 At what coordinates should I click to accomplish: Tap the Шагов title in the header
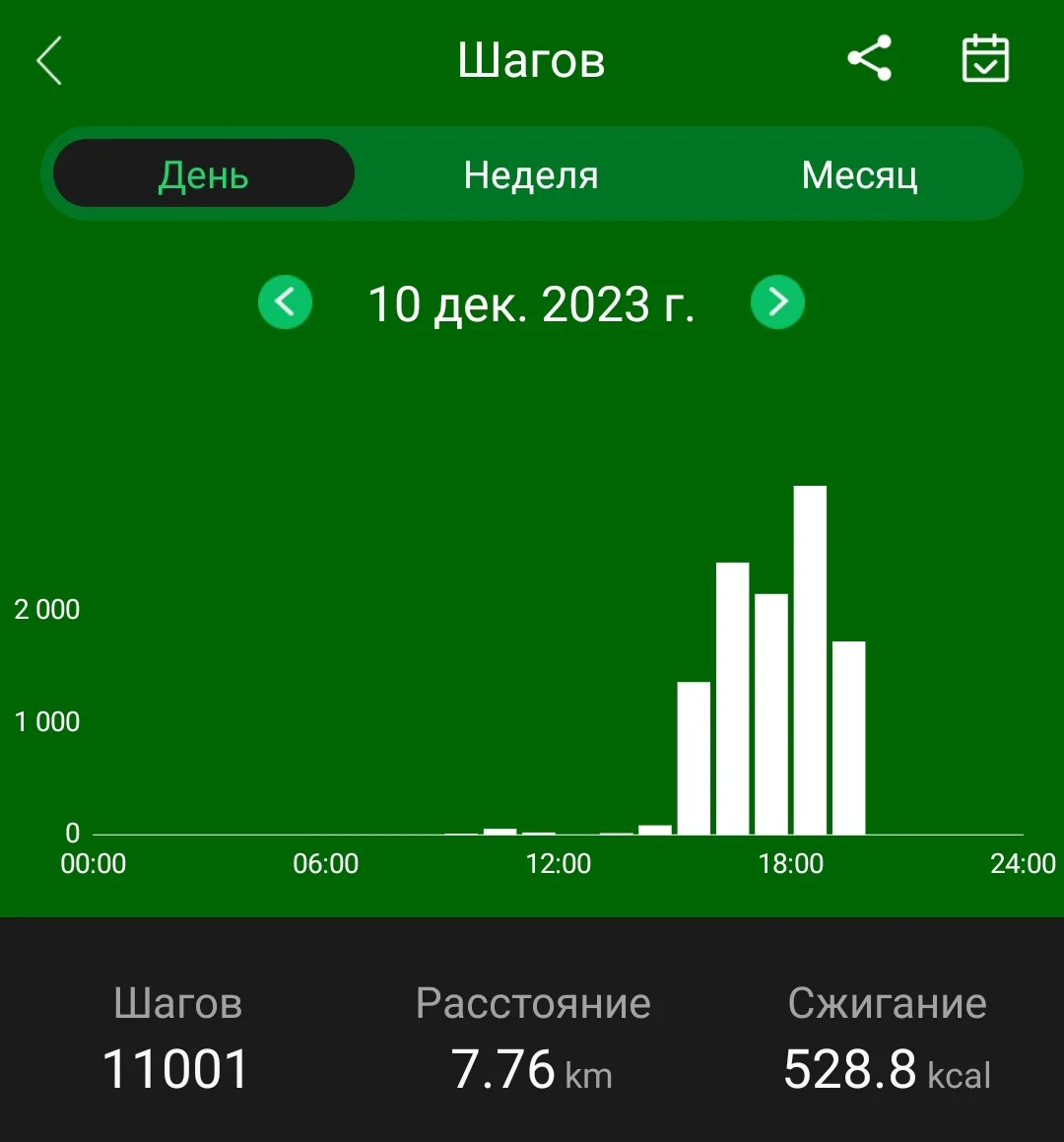coord(531,61)
